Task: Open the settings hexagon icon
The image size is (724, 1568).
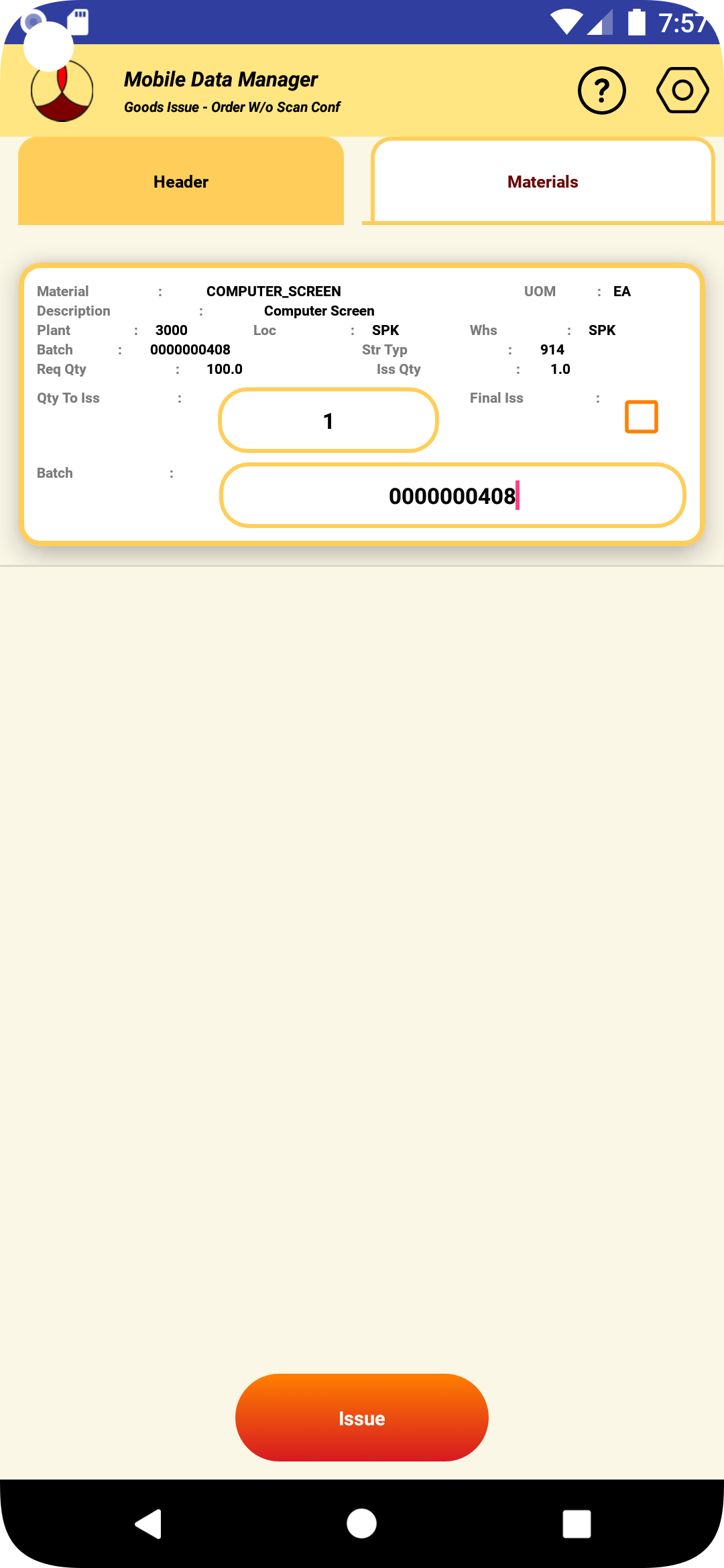Action: [x=682, y=90]
